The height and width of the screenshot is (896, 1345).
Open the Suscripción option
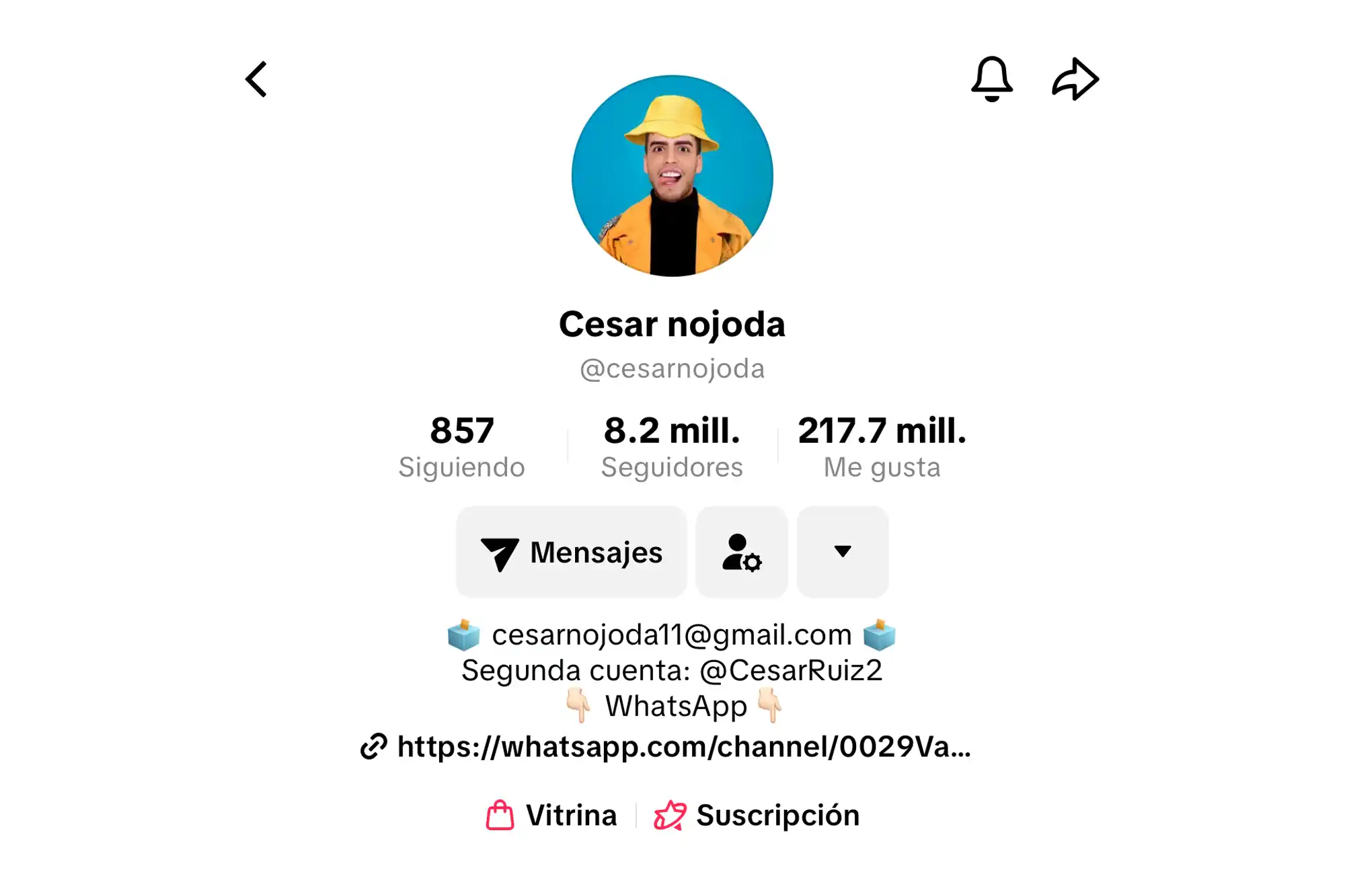(757, 815)
